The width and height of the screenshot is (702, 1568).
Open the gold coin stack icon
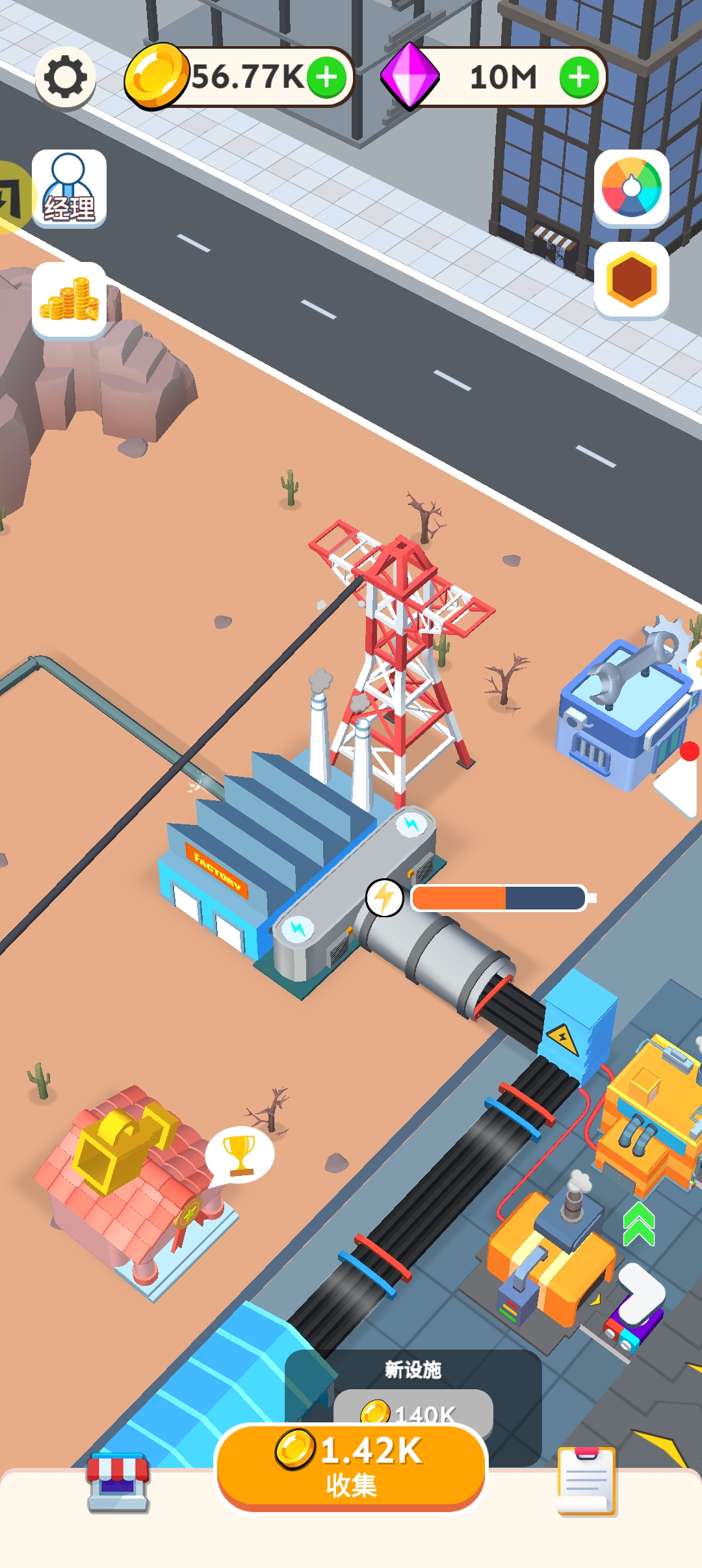(x=69, y=300)
